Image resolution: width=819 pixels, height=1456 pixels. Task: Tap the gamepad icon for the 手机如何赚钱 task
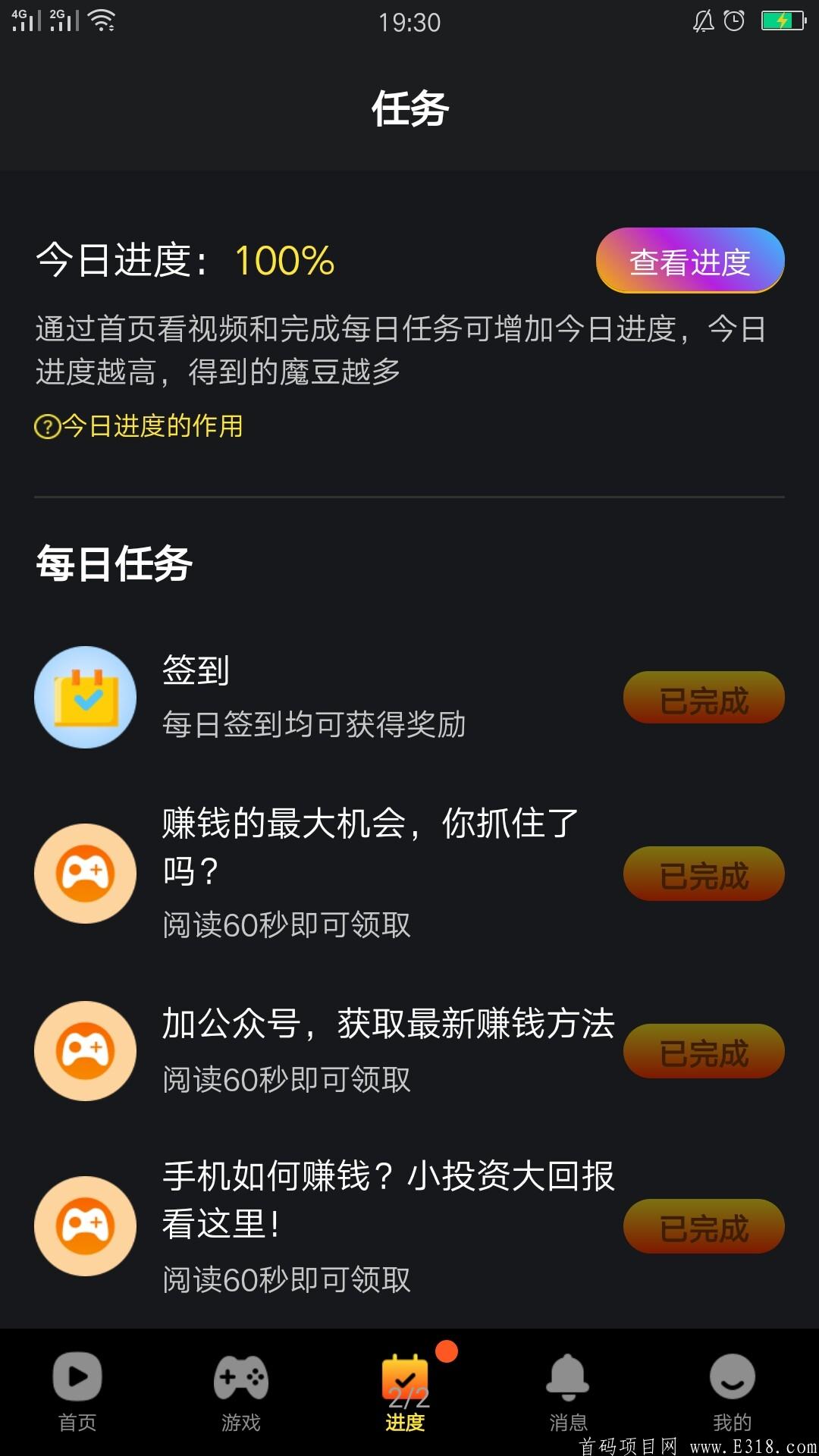85,1225
